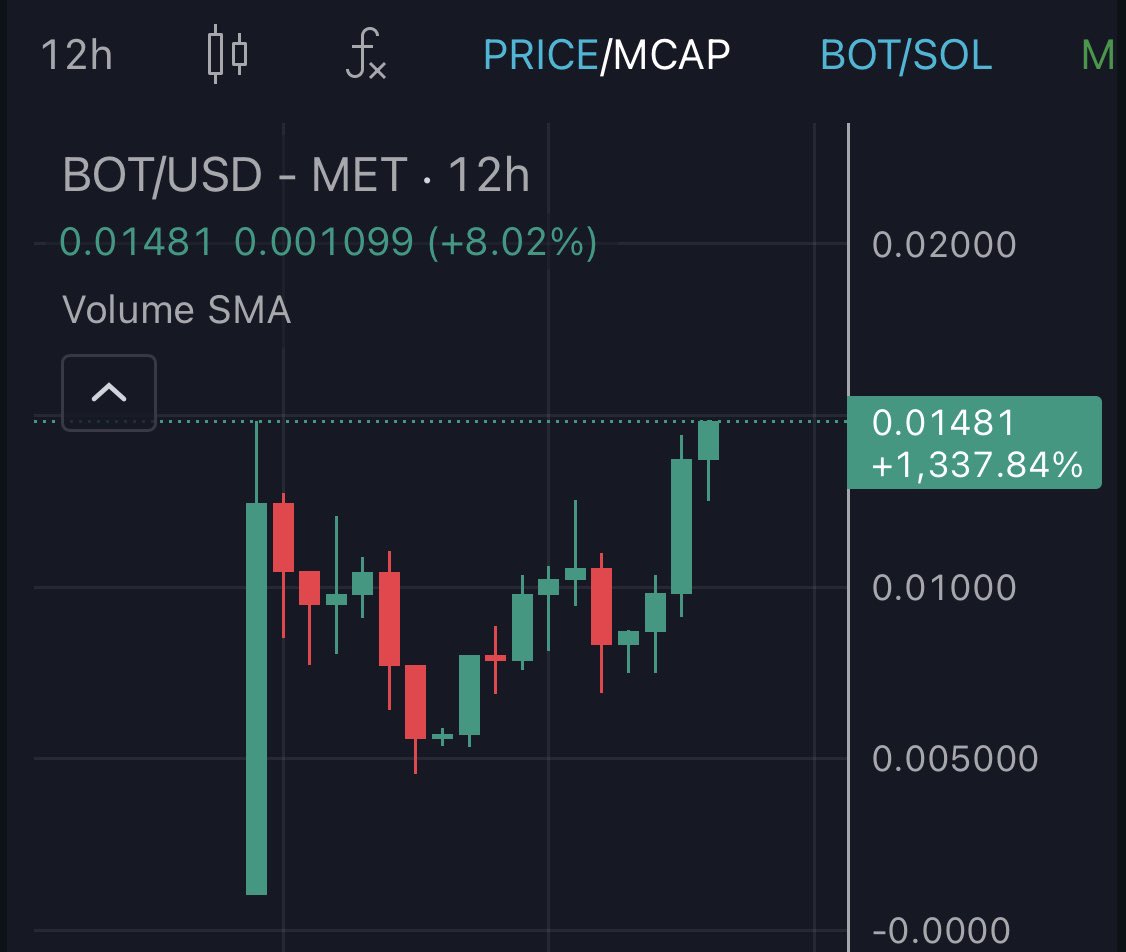The image size is (1126, 952).
Task: Change the candlestick chart type
Action: coord(226,54)
